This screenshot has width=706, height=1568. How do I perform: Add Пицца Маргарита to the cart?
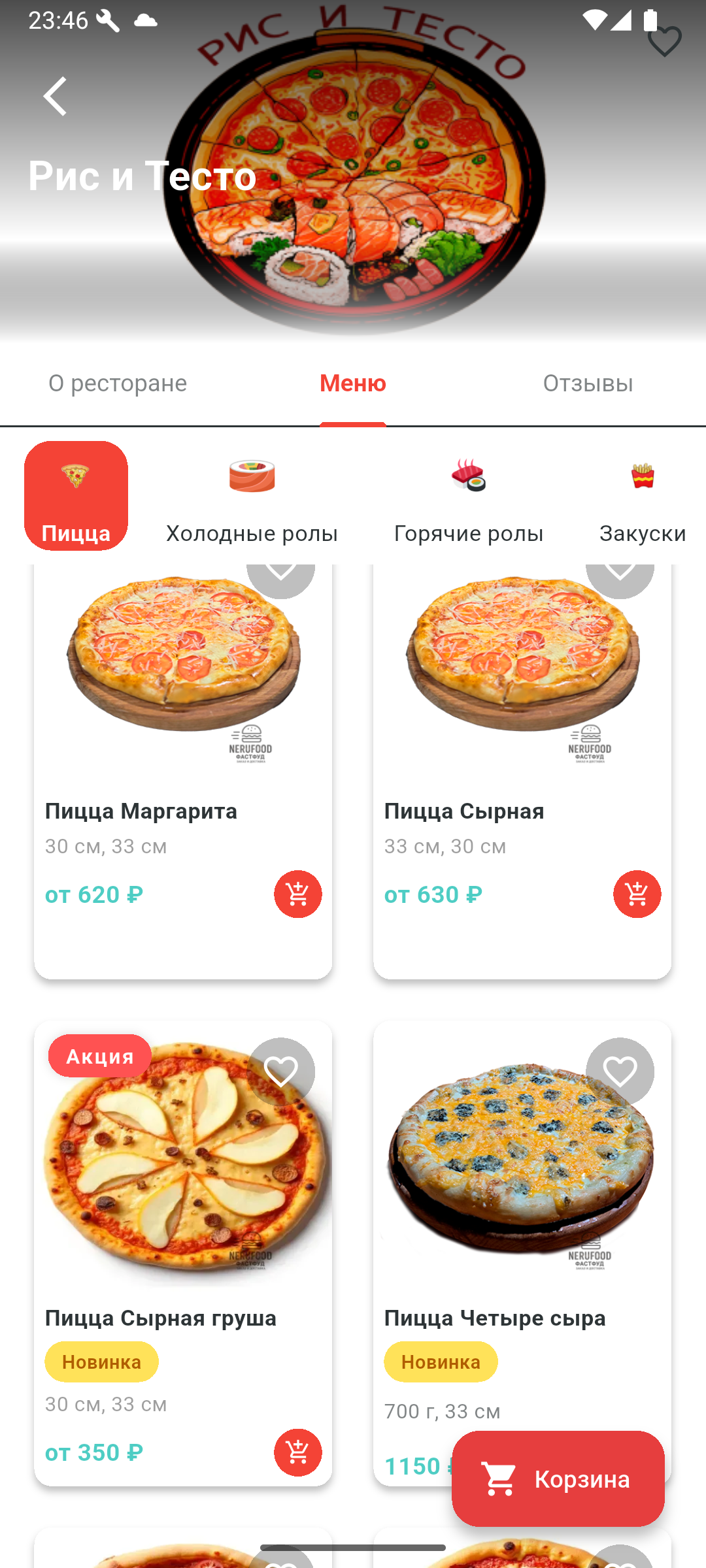tap(297, 894)
